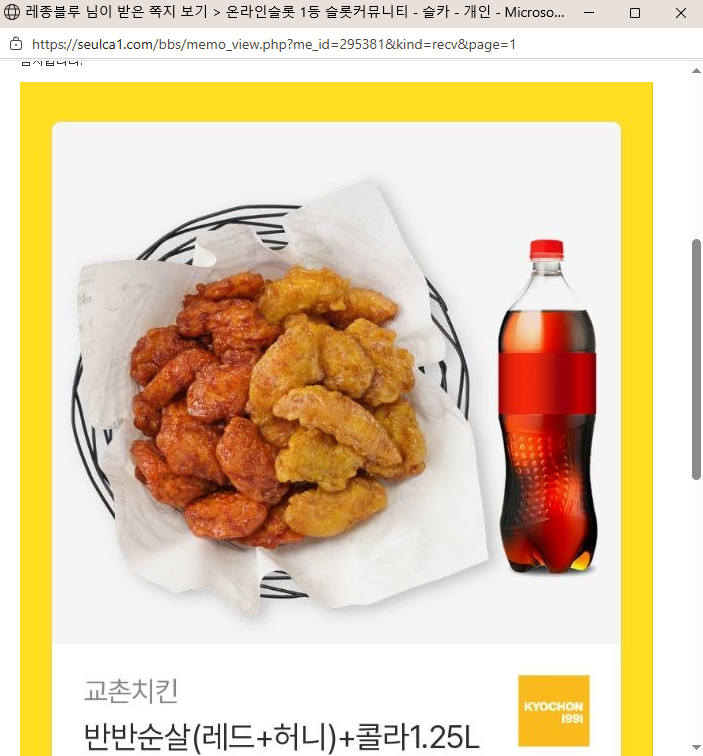
Task: View site information via the lock icon
Action: click(x=15, y=45)
